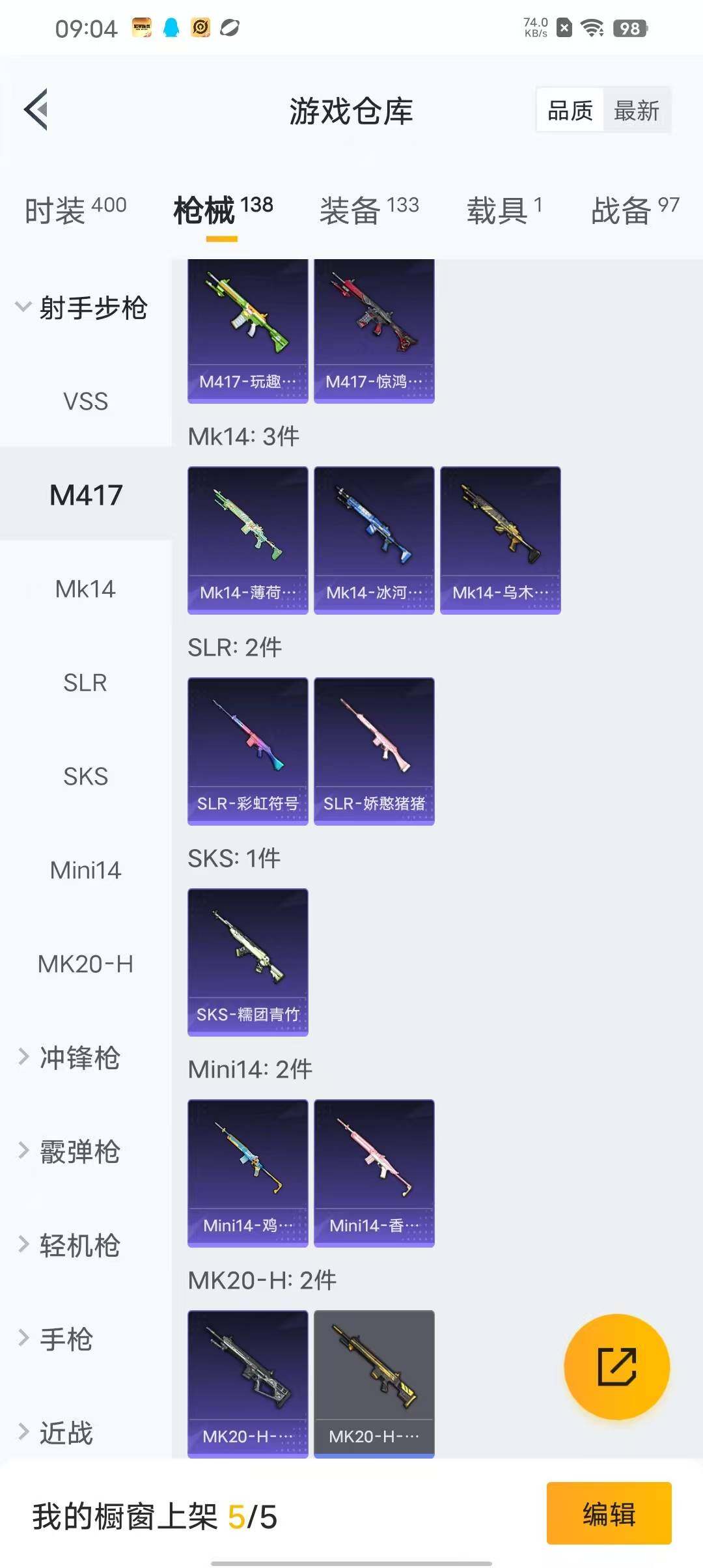Tap the 编辑 button

[609, 1513]
